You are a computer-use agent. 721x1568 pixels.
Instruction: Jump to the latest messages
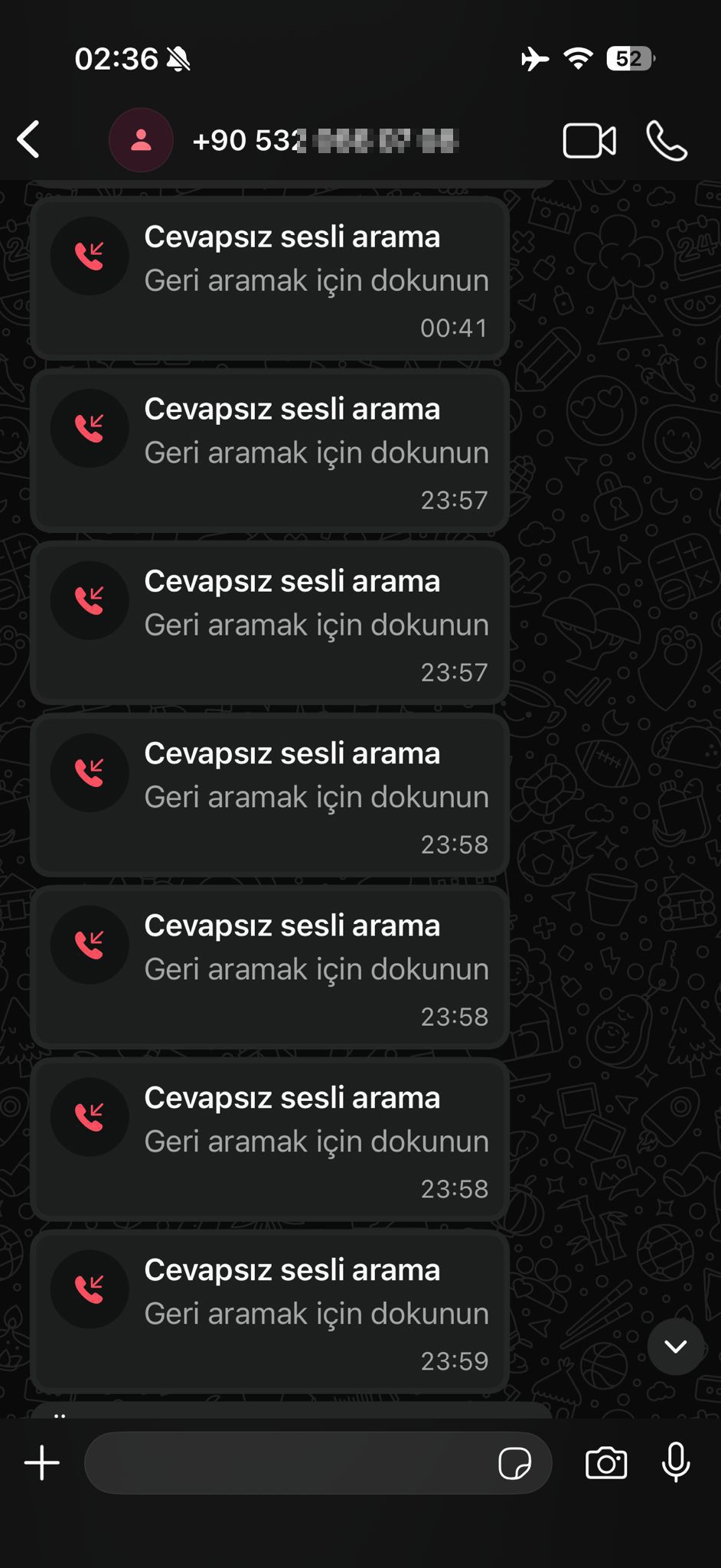point(675,1347)
